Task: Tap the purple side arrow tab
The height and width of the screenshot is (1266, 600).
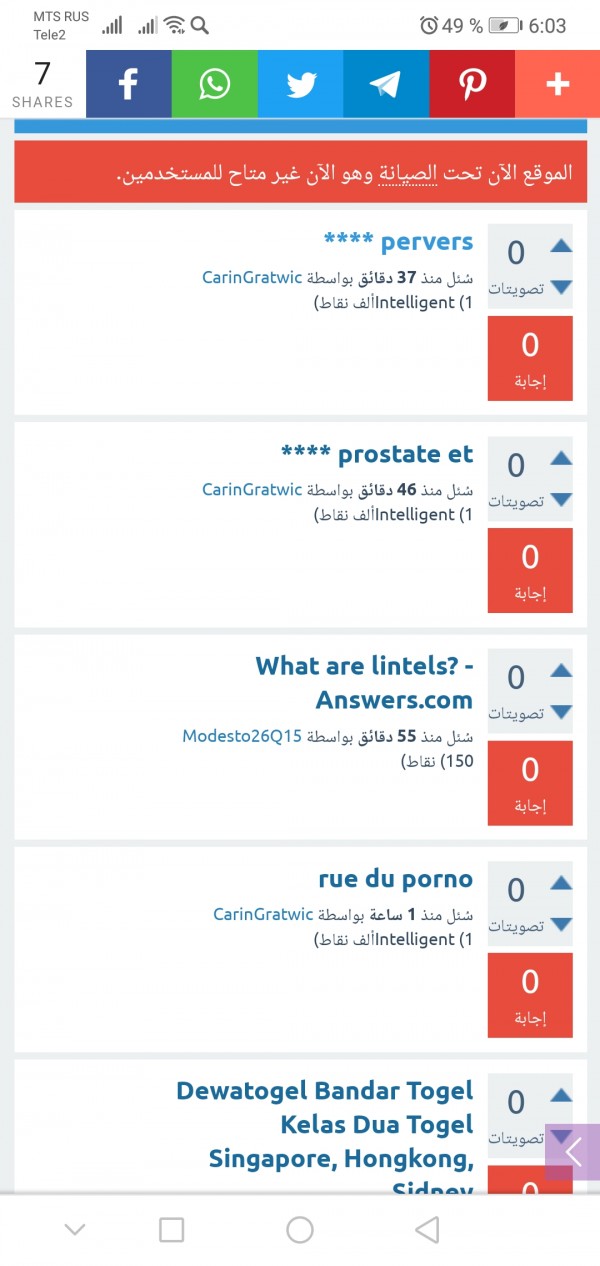Action: 573,1151
